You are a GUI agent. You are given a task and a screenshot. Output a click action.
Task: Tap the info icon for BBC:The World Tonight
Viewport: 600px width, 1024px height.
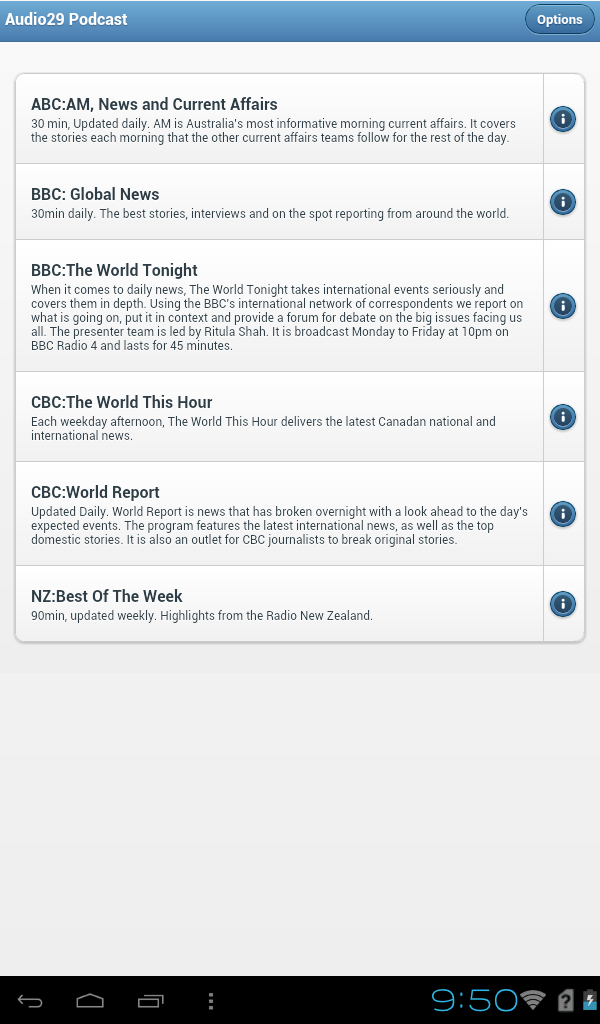(563, 306)
